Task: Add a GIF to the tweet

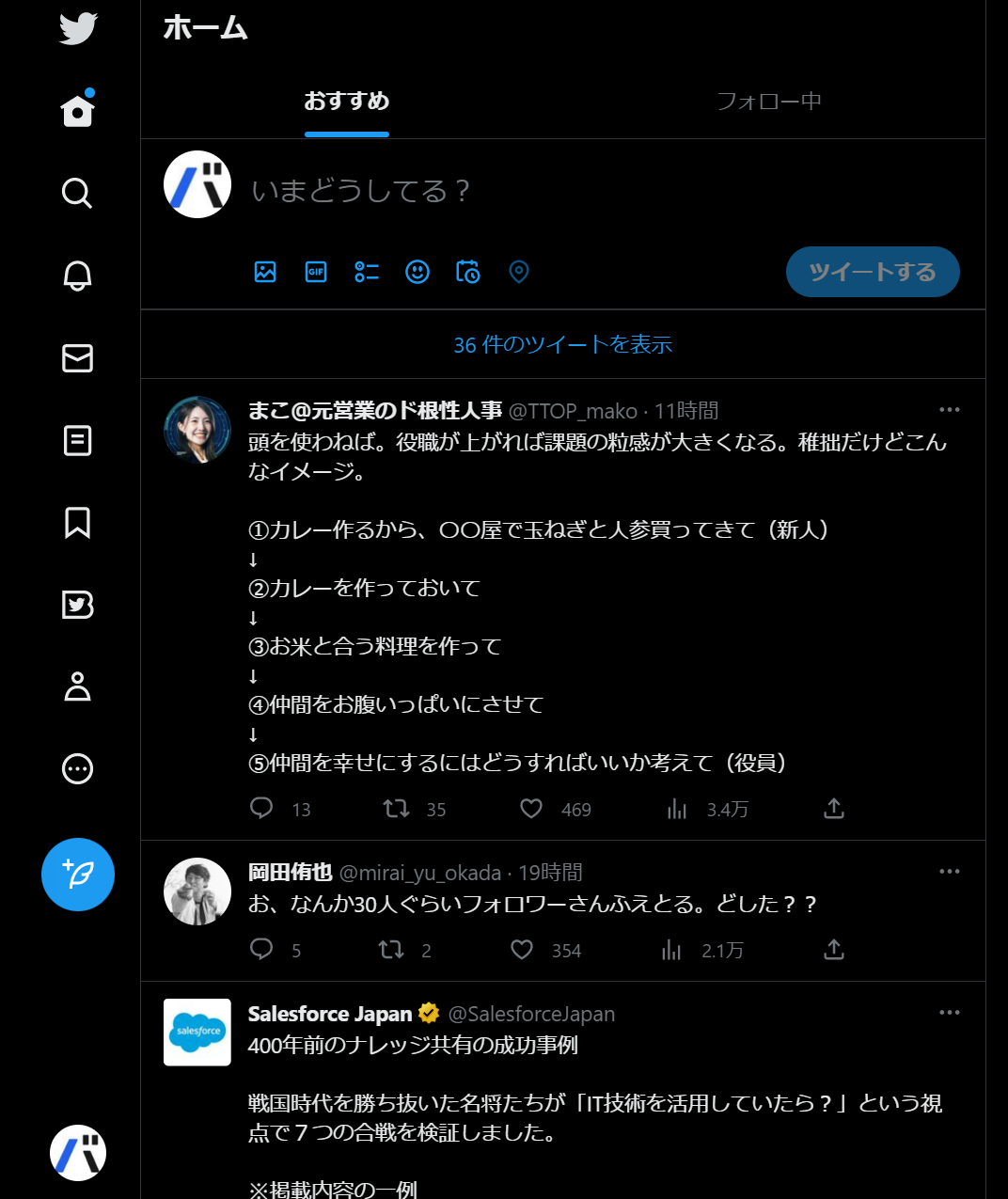Action: (316, 272)
